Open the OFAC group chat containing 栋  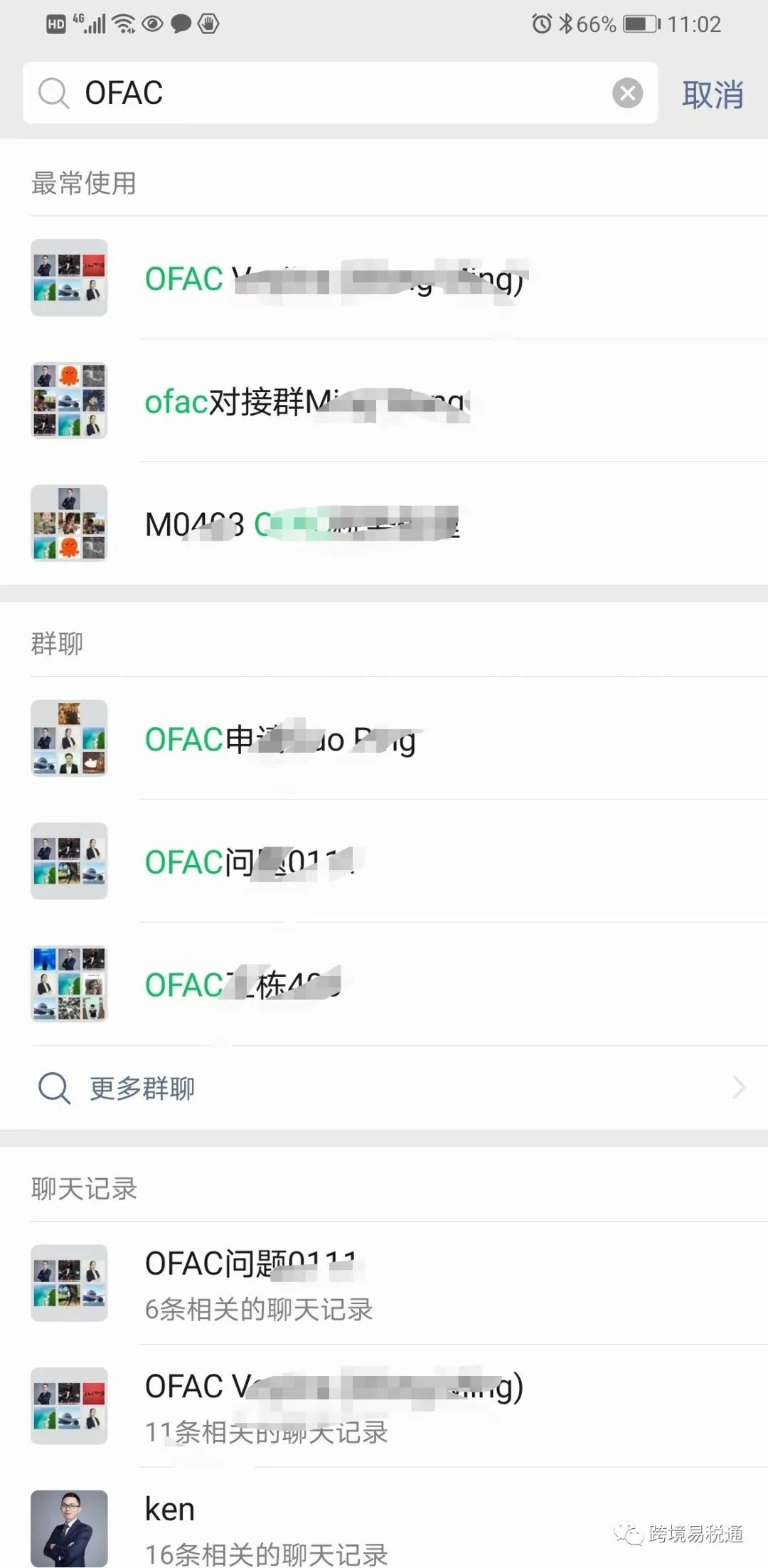click(384, 985)
